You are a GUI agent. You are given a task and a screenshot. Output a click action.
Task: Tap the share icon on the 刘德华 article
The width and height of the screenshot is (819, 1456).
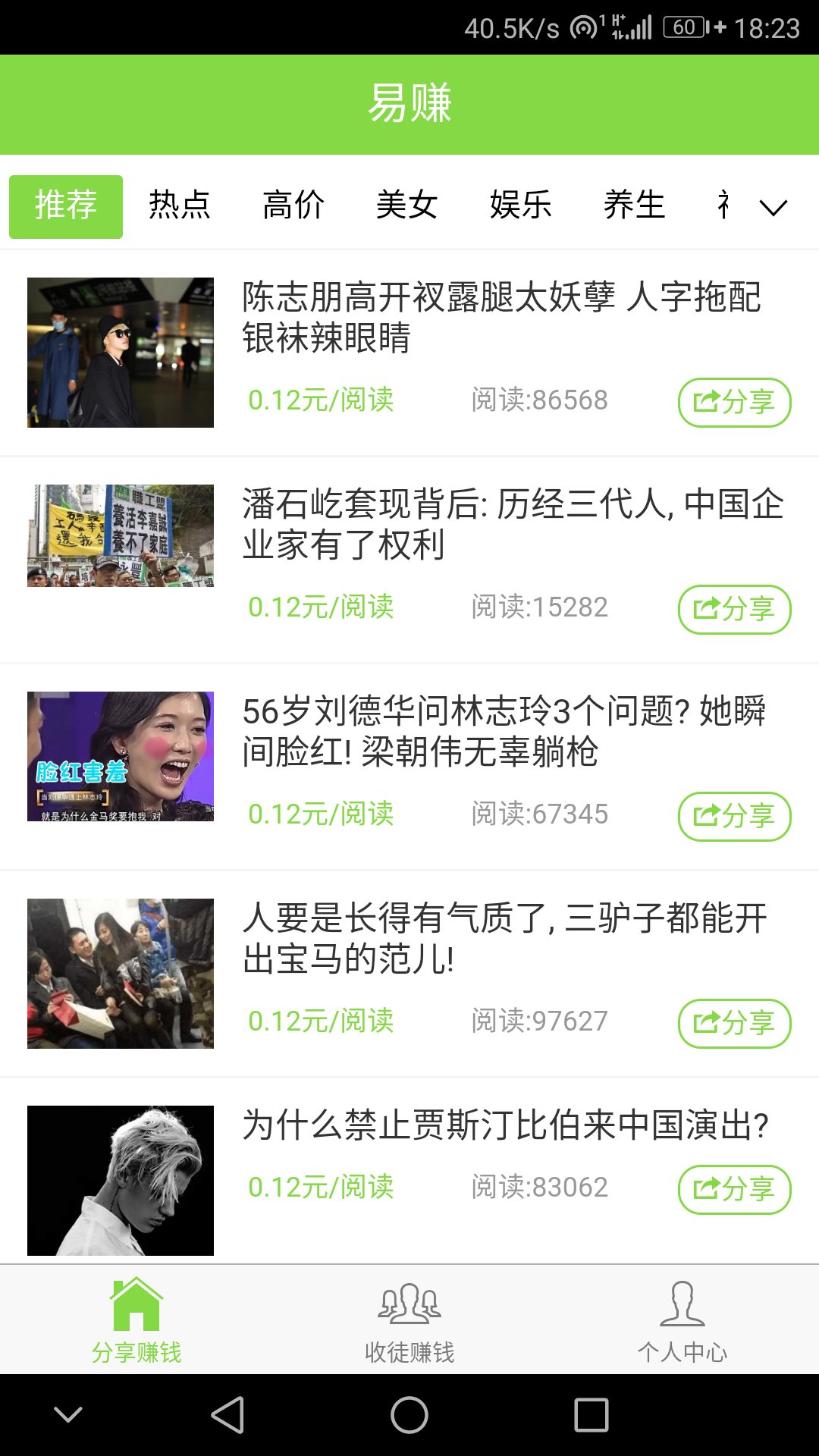click(x=735, y=816)
